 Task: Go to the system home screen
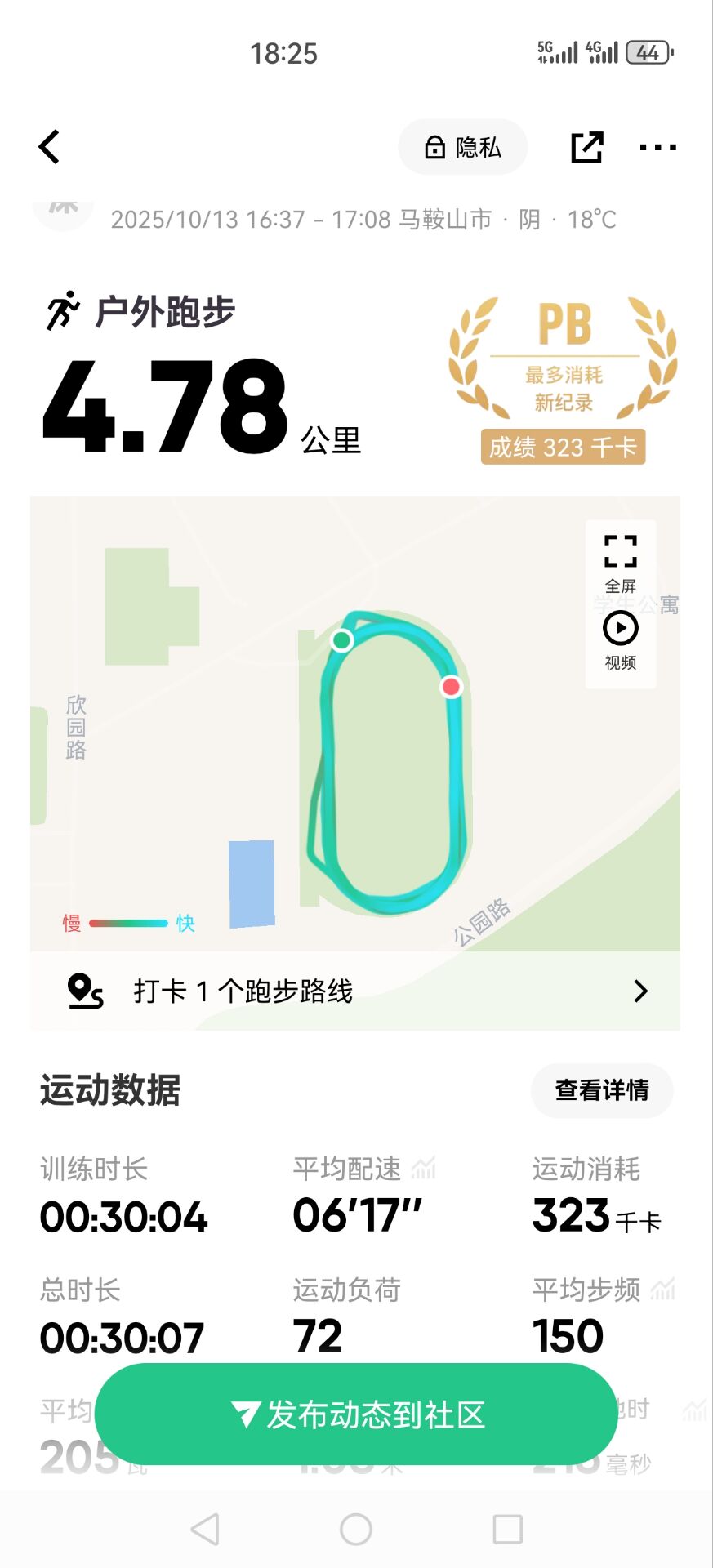click(356, 1530)
